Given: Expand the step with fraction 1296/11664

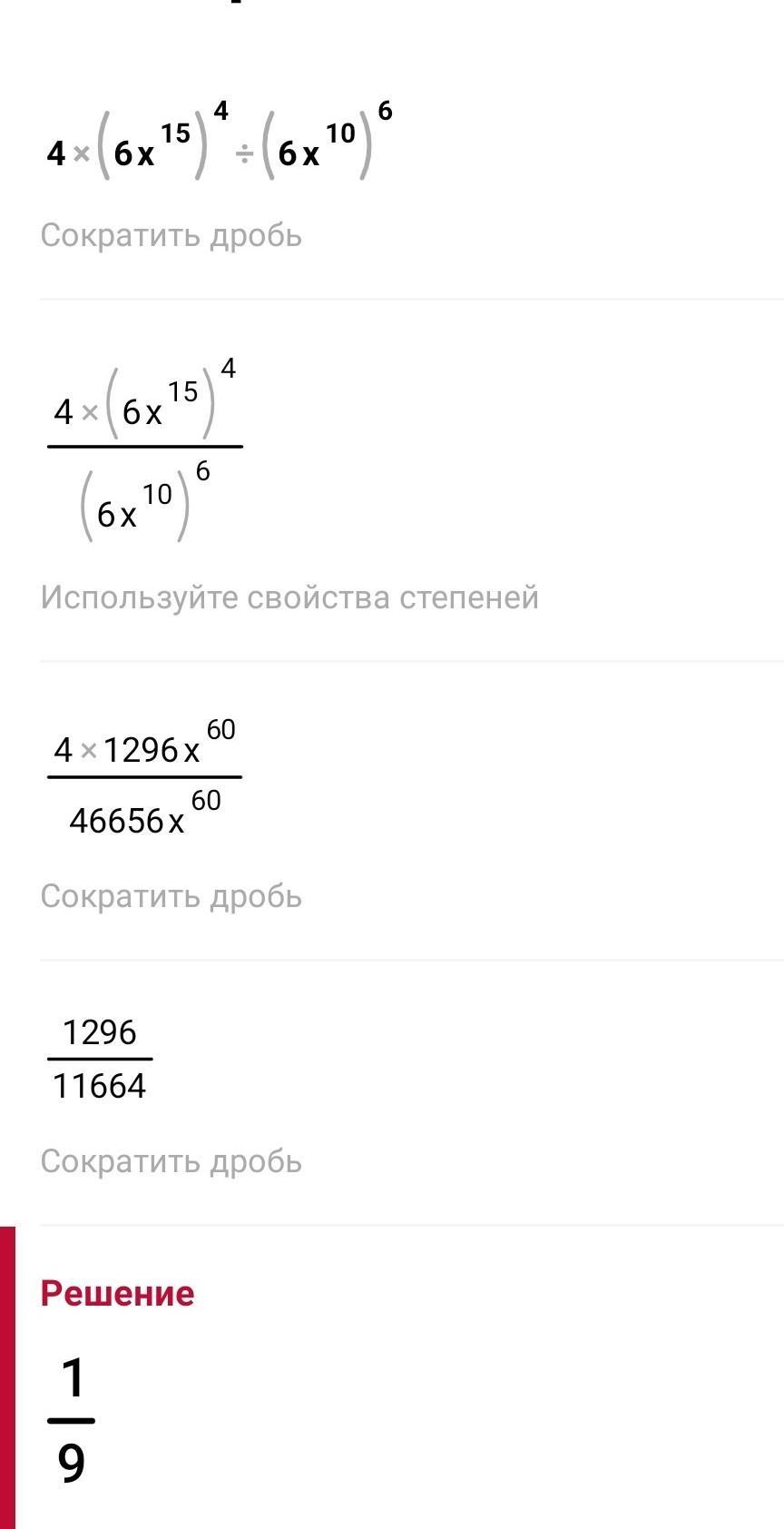Looking at the screenshot, I should coord(392,1092).
